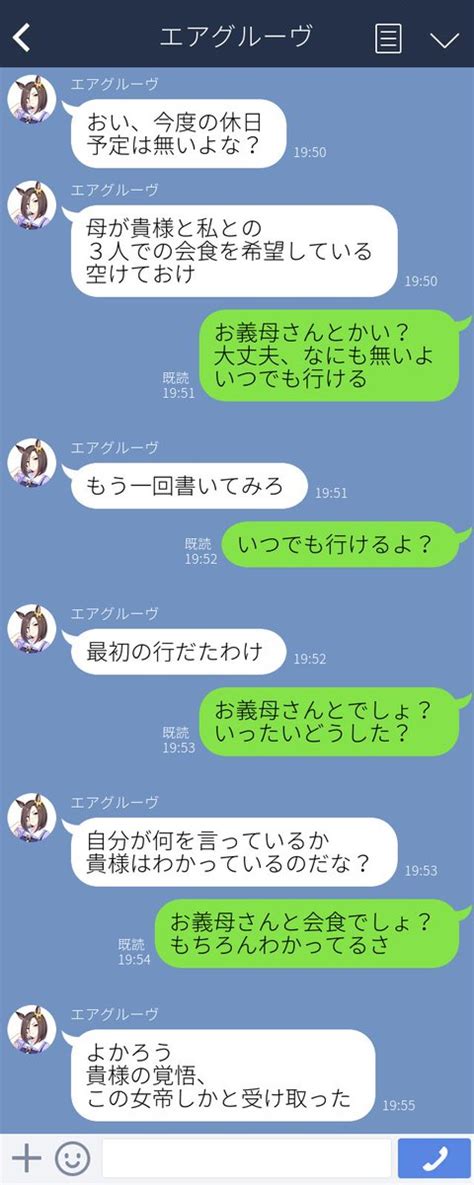Tap the message input field
474x1185 pixels.
(x=246, y=1158)
